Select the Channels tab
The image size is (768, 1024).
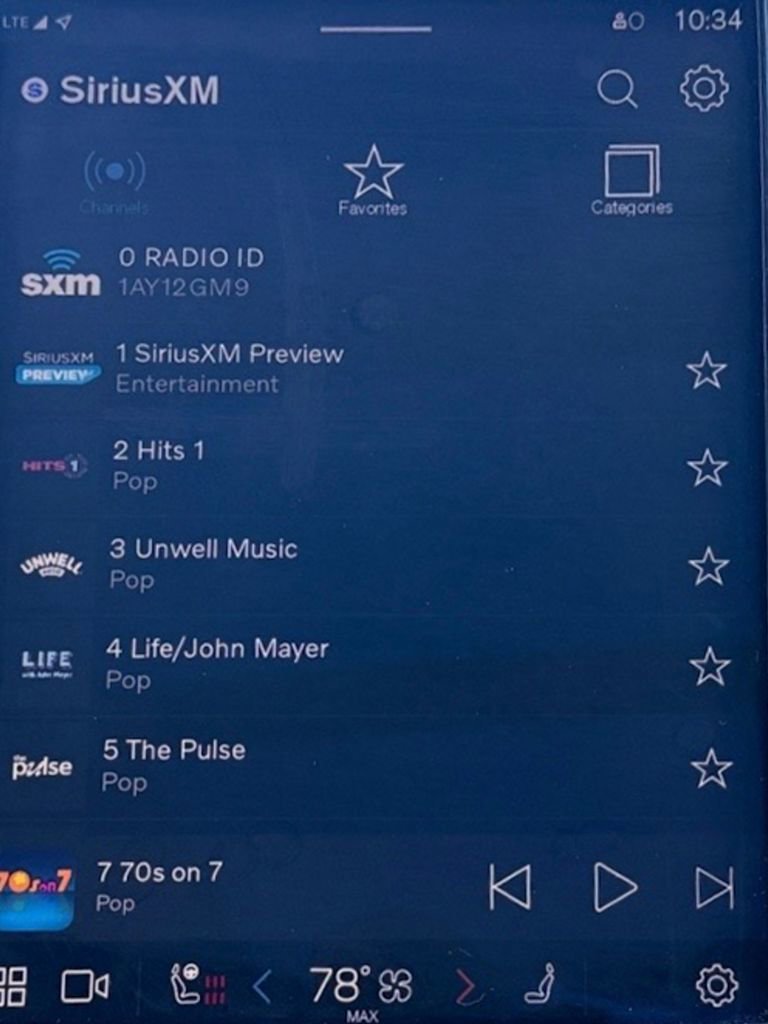(x=114, y=181)
